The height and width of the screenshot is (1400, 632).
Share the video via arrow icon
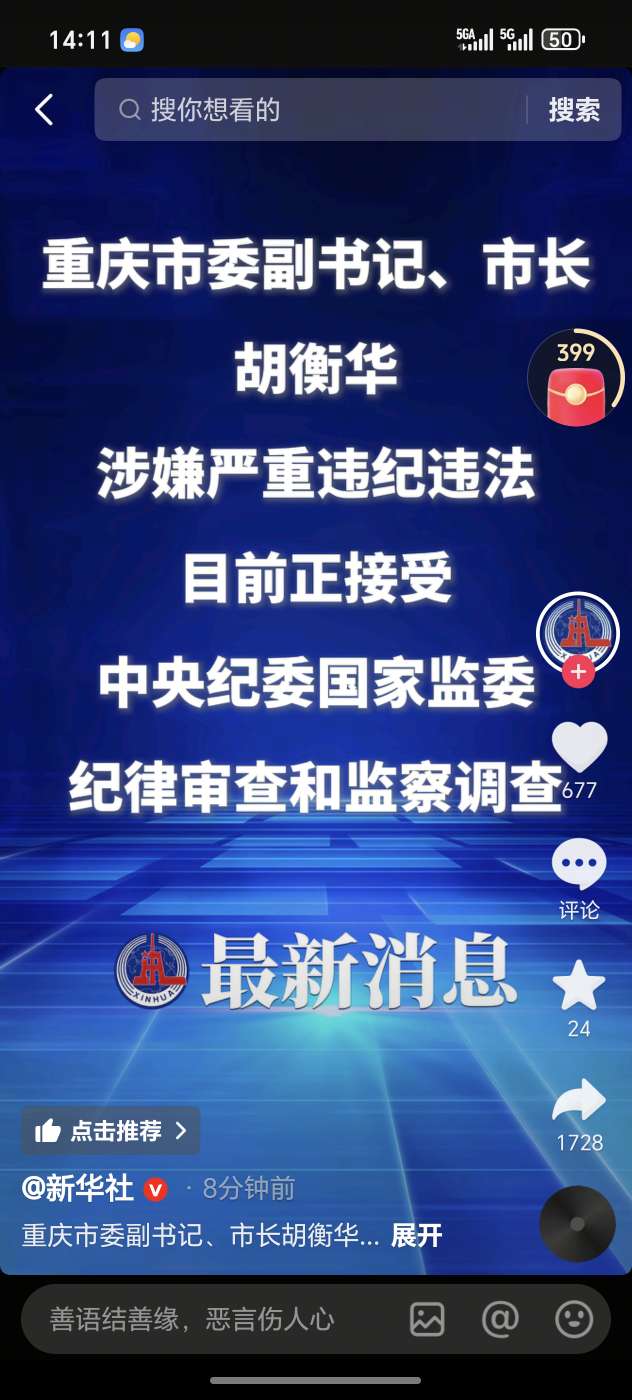click(579, 1102)
